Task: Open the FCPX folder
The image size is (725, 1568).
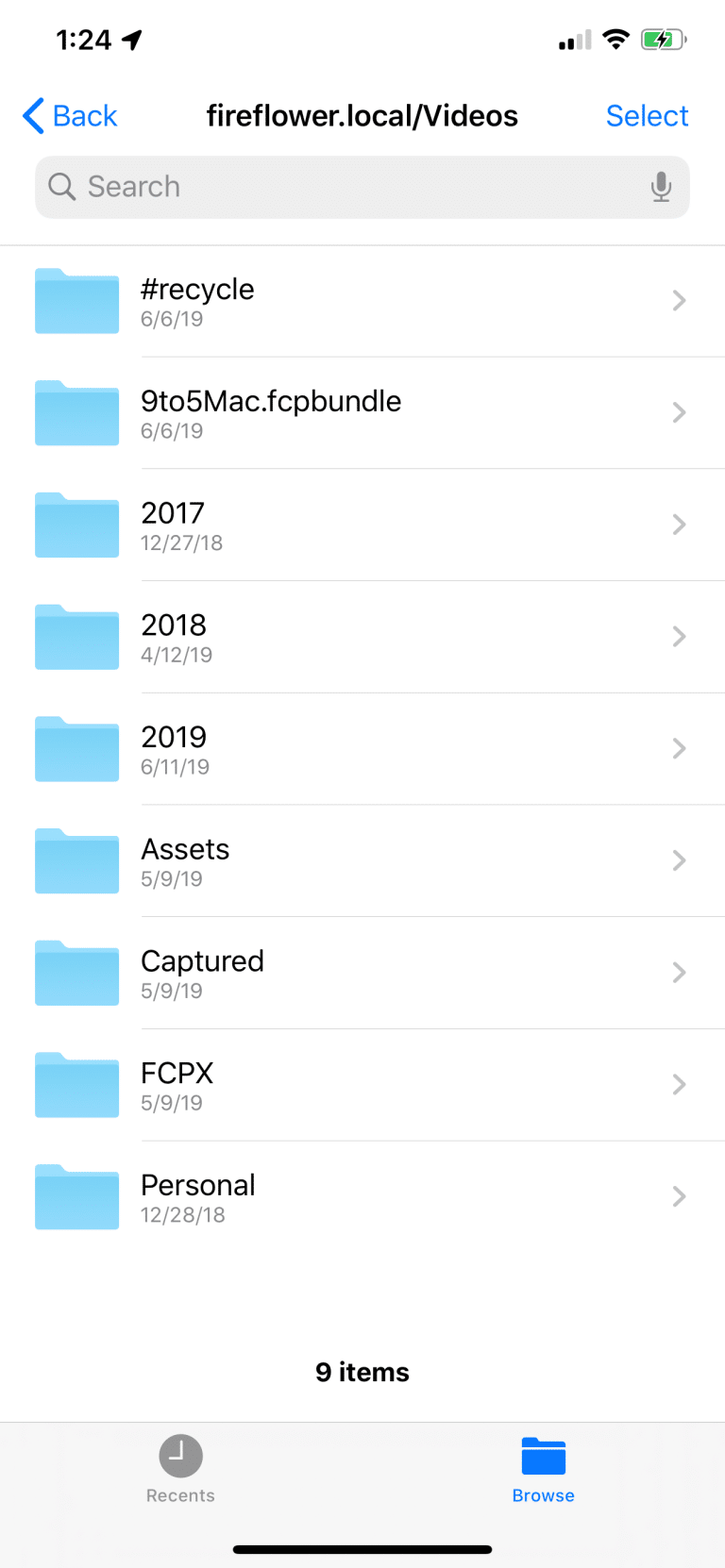Action: click(362, 1085)
